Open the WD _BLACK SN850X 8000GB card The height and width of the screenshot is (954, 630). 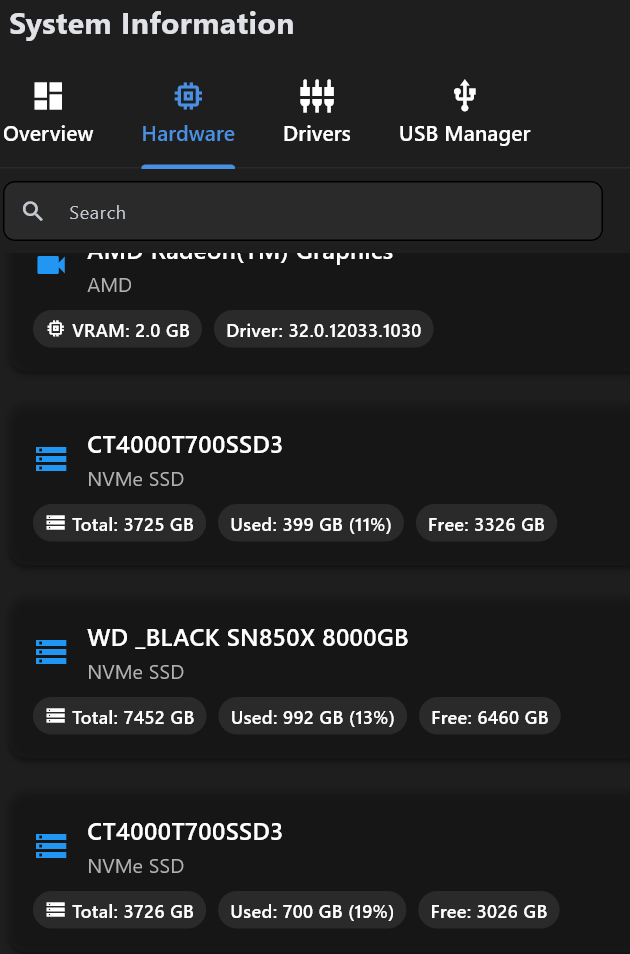coord(320,680)
